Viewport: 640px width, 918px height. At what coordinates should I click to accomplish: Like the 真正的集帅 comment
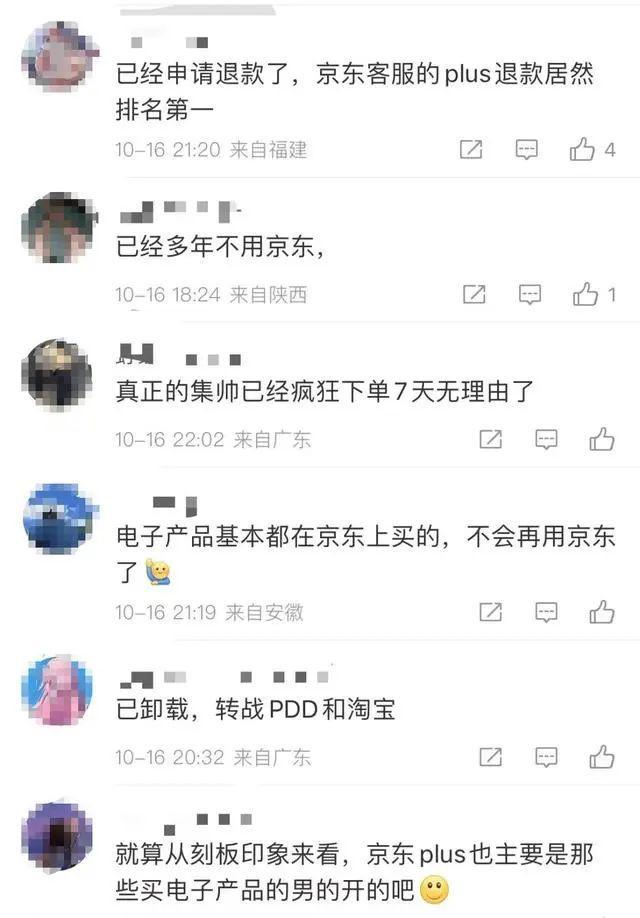602,439
